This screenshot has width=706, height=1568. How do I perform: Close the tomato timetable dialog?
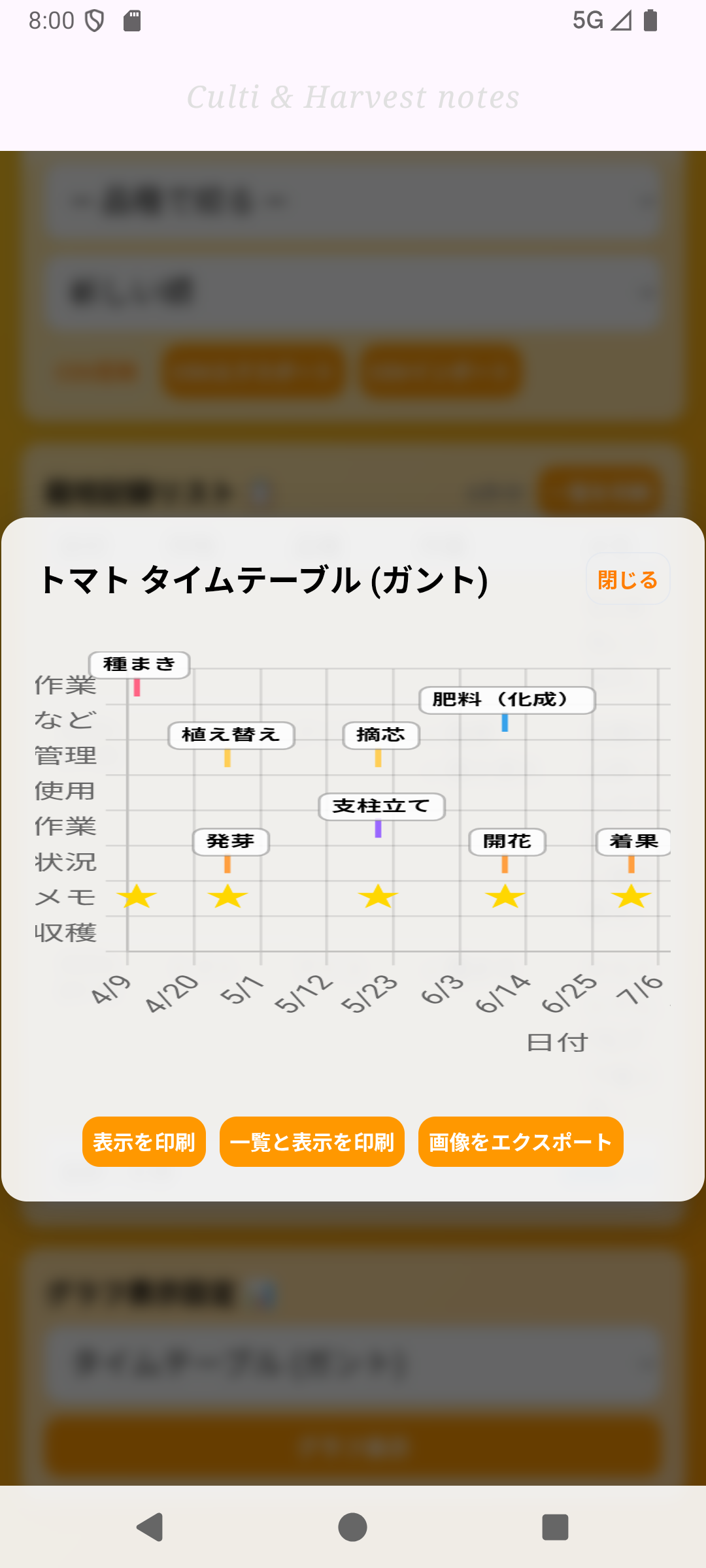[x=628, y=580]
